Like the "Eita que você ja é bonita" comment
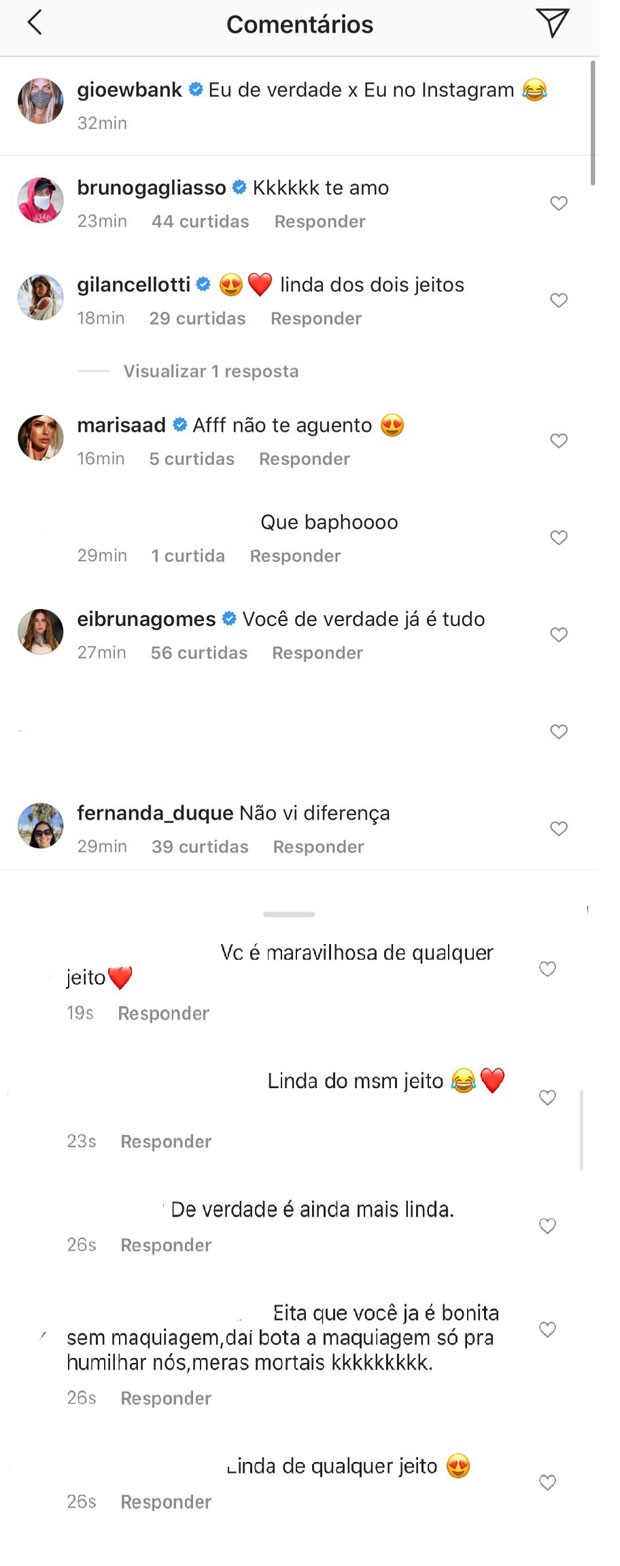Image resolution: width=620 pixels, height=1566 pixels. (547, 1330)
